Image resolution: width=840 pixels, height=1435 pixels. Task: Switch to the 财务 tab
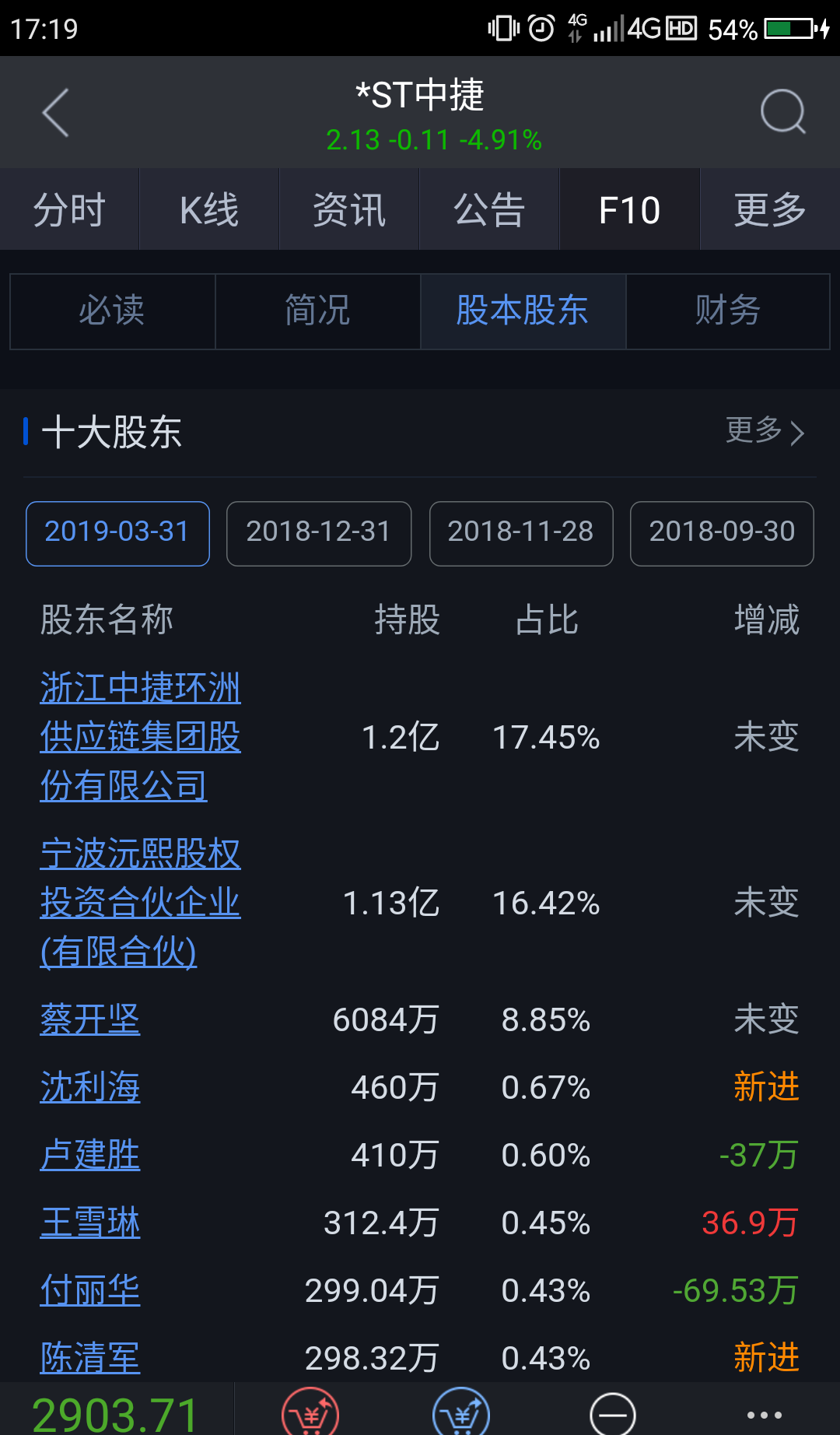727,311
